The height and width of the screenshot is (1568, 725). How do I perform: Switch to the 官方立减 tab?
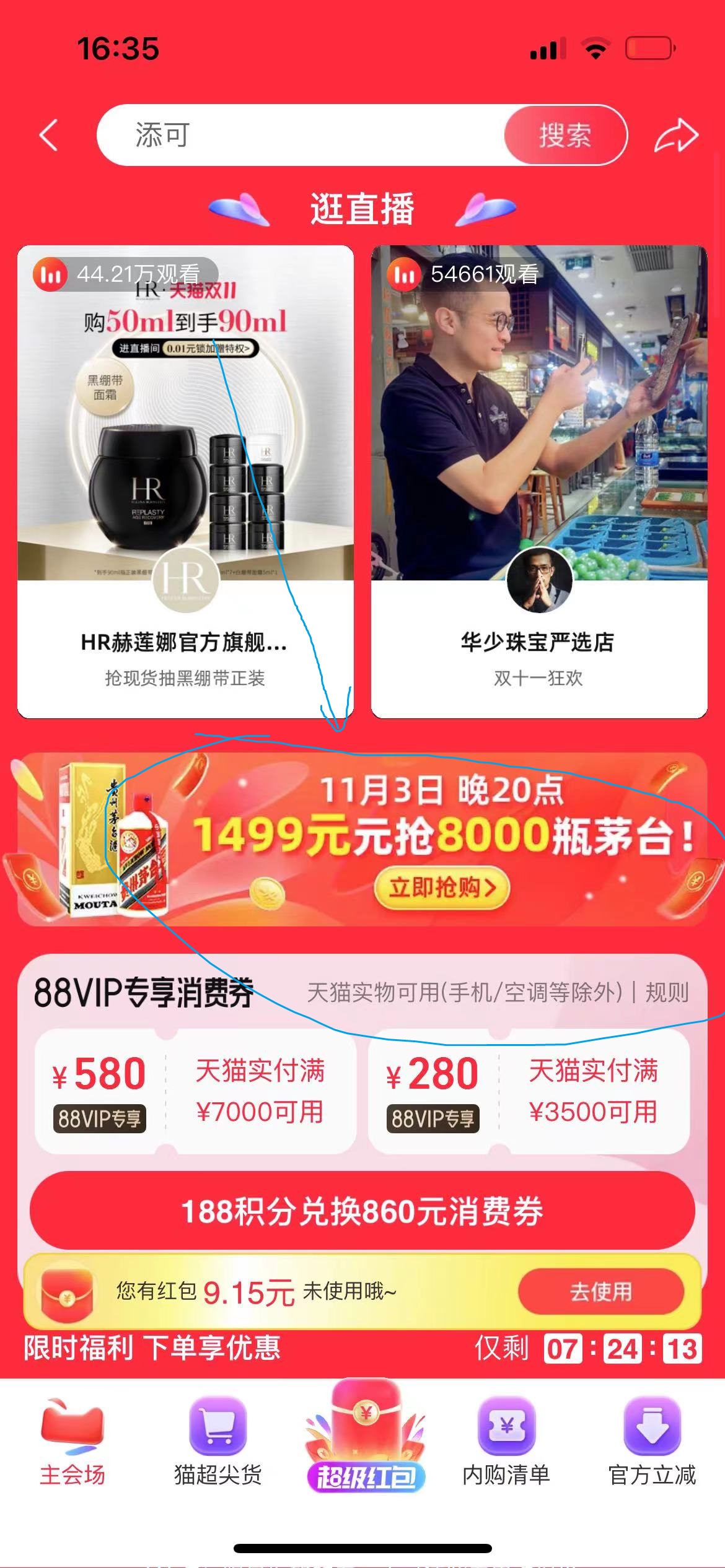652,1443
